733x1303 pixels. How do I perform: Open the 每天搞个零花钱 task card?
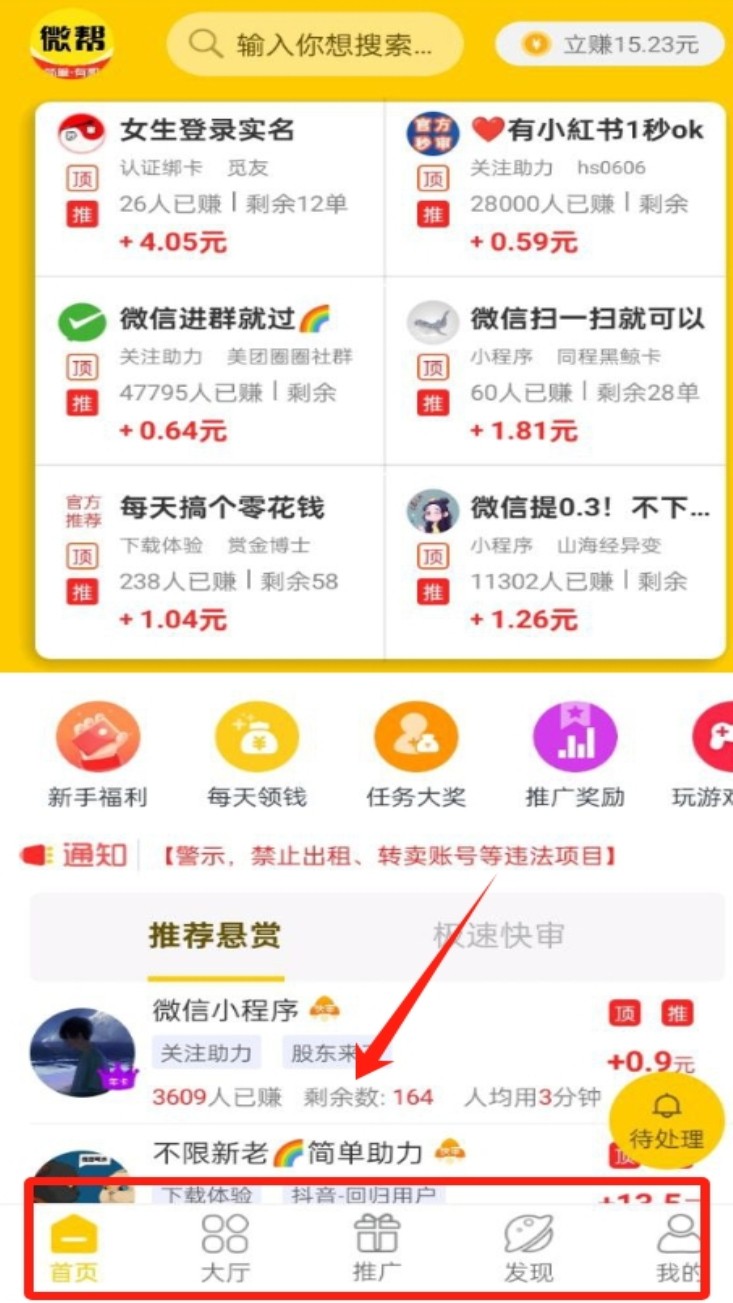pos(210,562)
